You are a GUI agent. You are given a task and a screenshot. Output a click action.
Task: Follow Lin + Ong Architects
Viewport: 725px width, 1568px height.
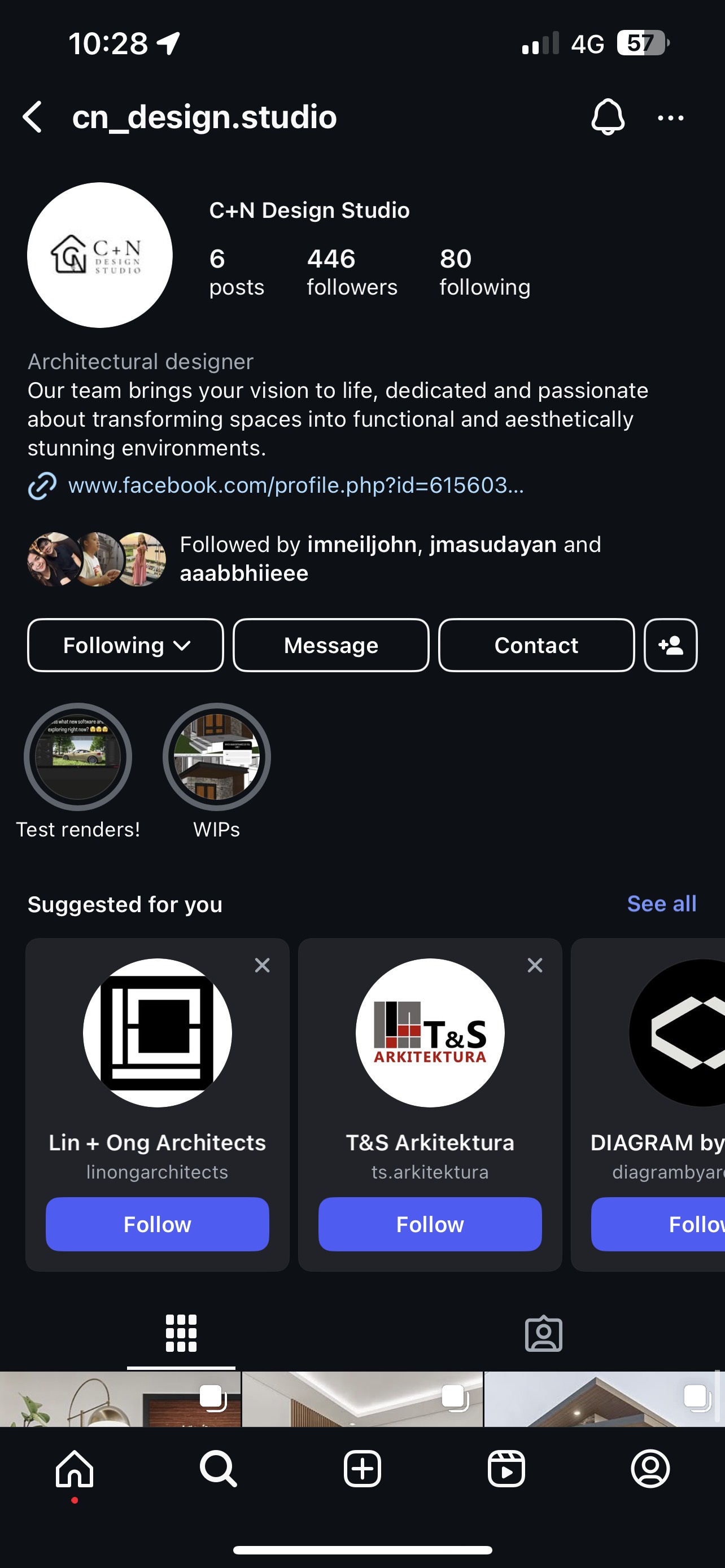[158, 1224]
